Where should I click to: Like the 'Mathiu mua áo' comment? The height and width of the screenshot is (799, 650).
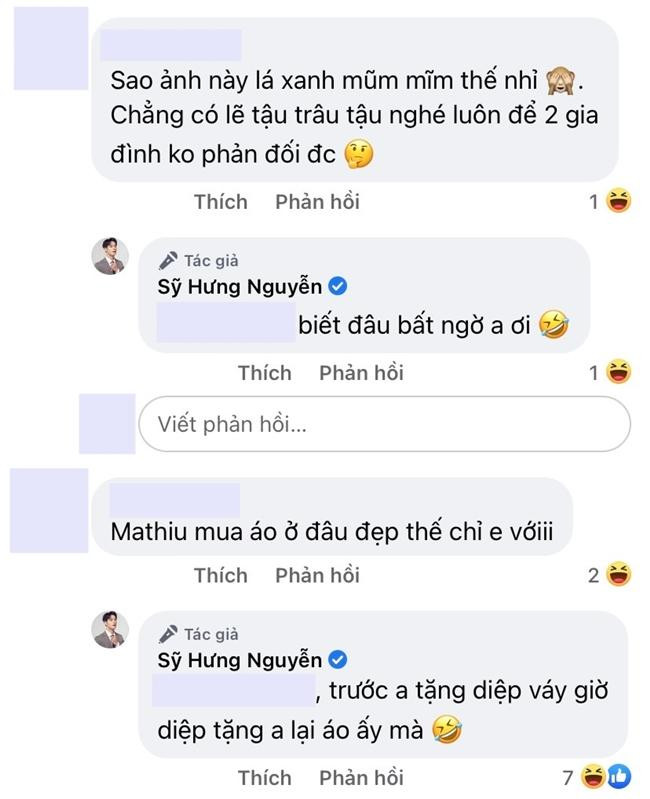click(x=220, y=575)
